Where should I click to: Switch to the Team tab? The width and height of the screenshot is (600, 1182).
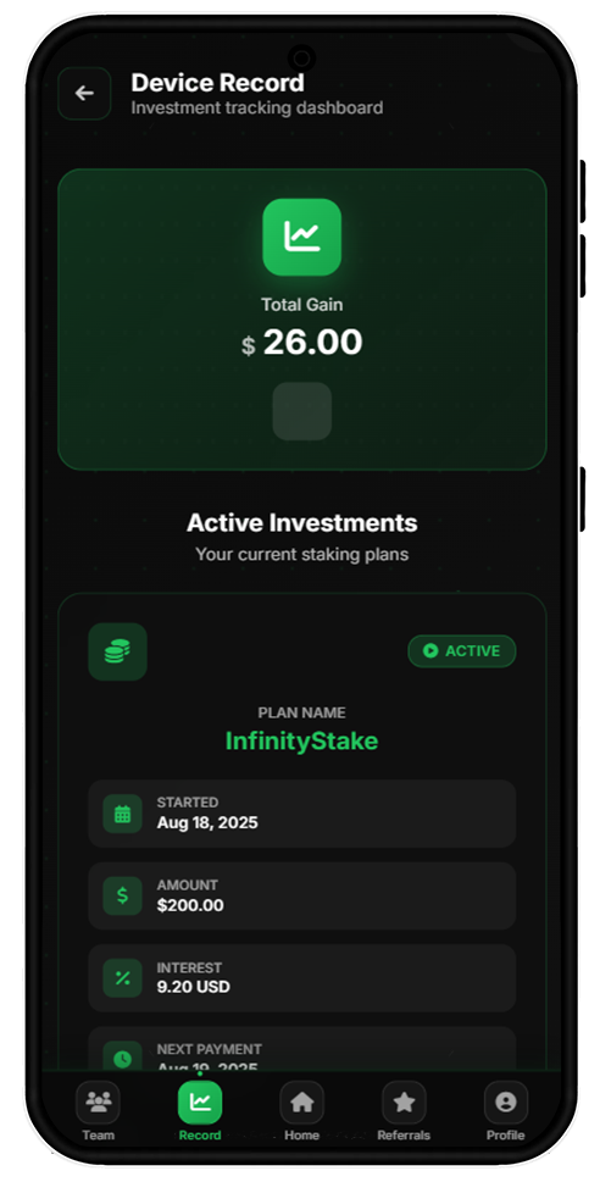[98, 1110]
